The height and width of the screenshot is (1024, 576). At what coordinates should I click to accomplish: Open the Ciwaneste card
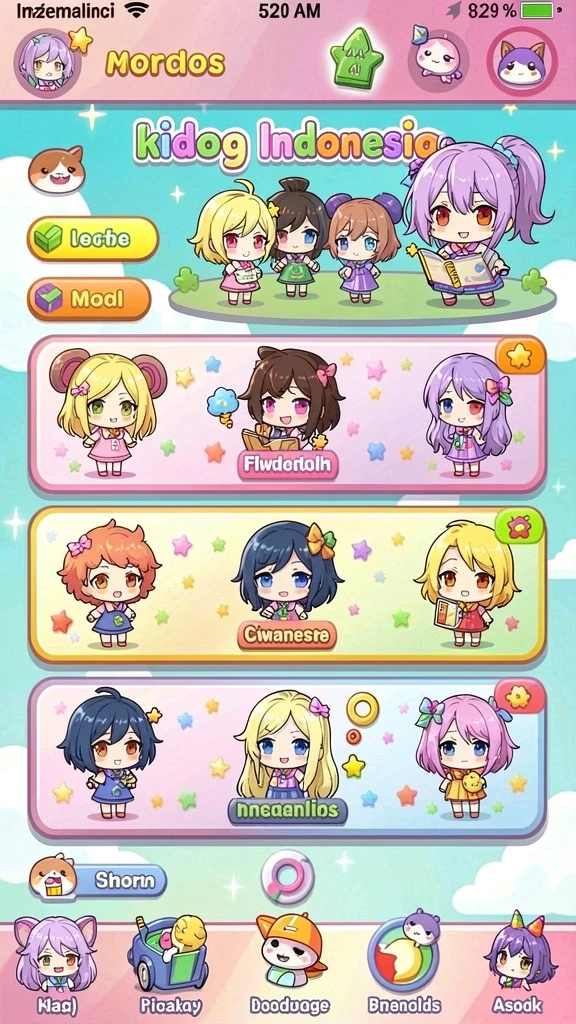(x=287, y=584)
